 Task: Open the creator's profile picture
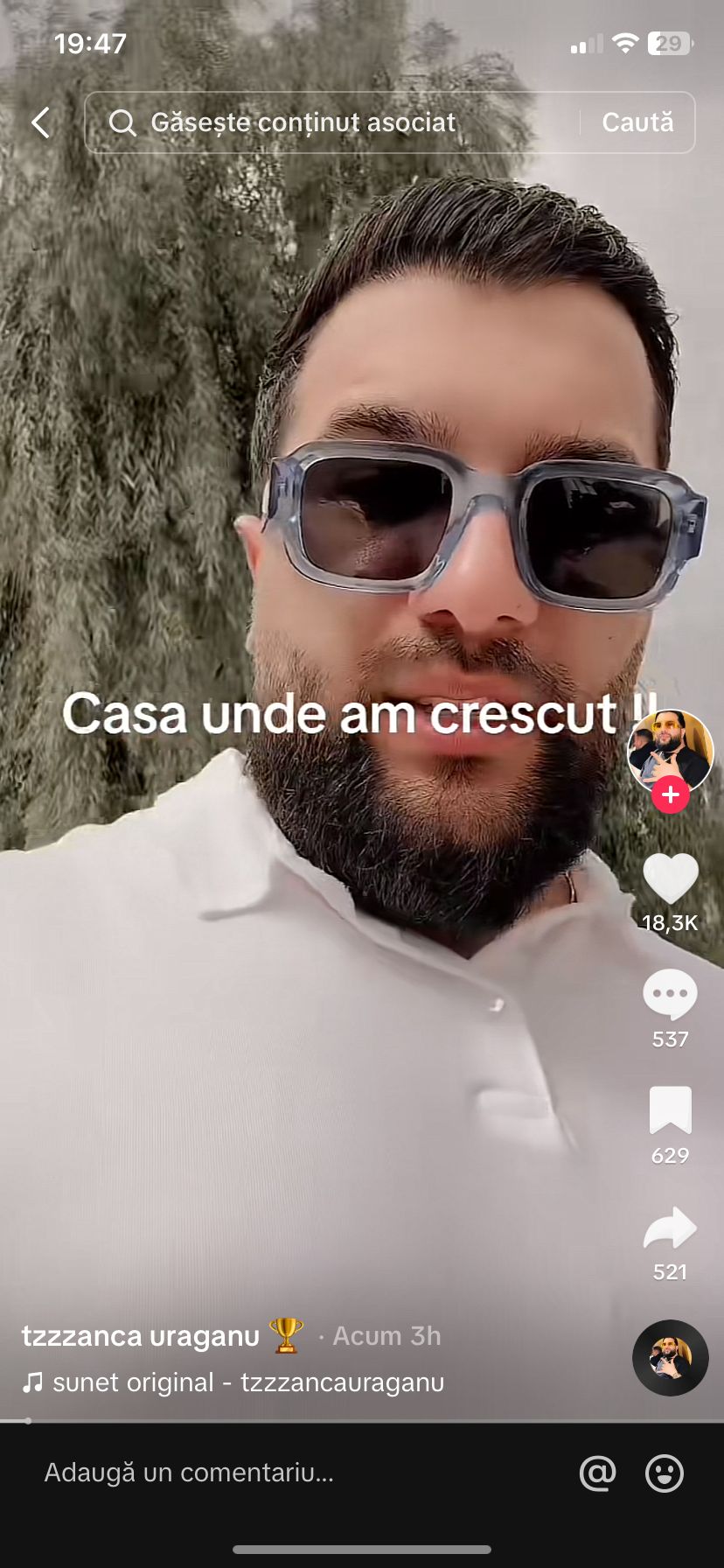(670, 751)
